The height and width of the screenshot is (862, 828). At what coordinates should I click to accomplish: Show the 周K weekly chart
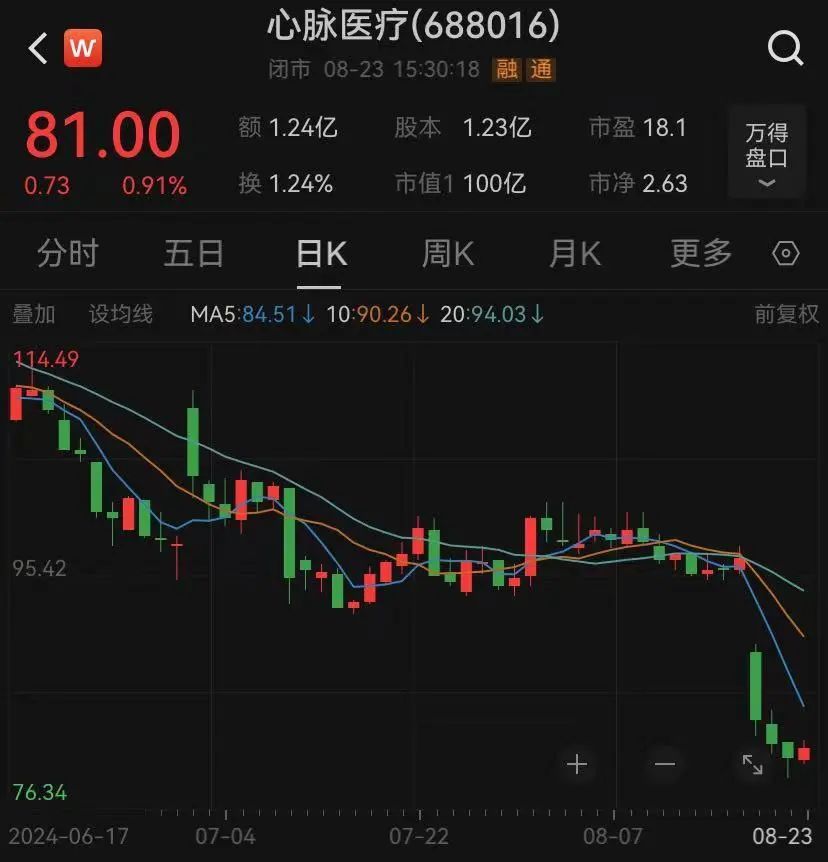point(447,254)
